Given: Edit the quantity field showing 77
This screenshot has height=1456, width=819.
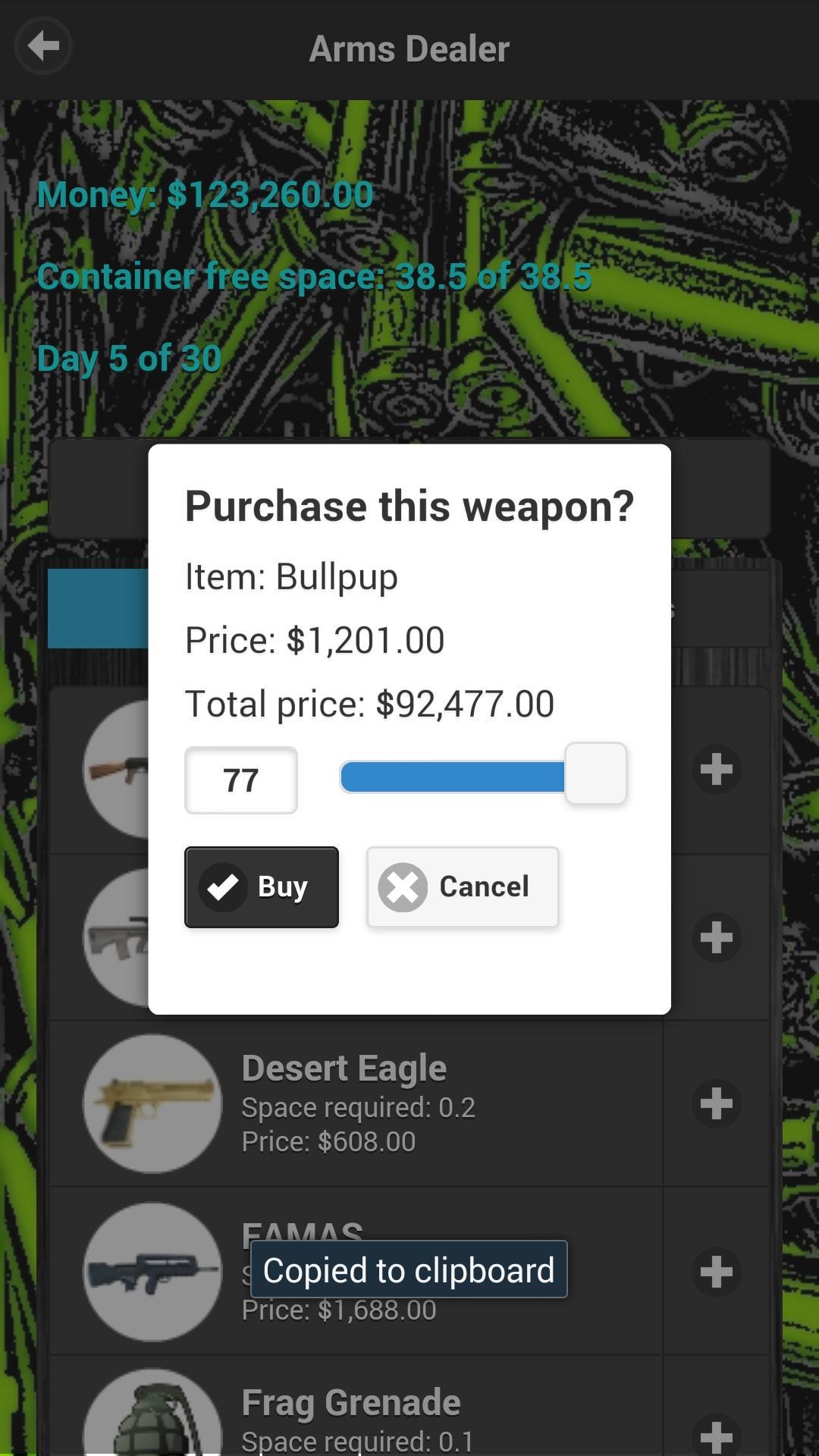Looking at the screenshot, I should click(241, 780).
